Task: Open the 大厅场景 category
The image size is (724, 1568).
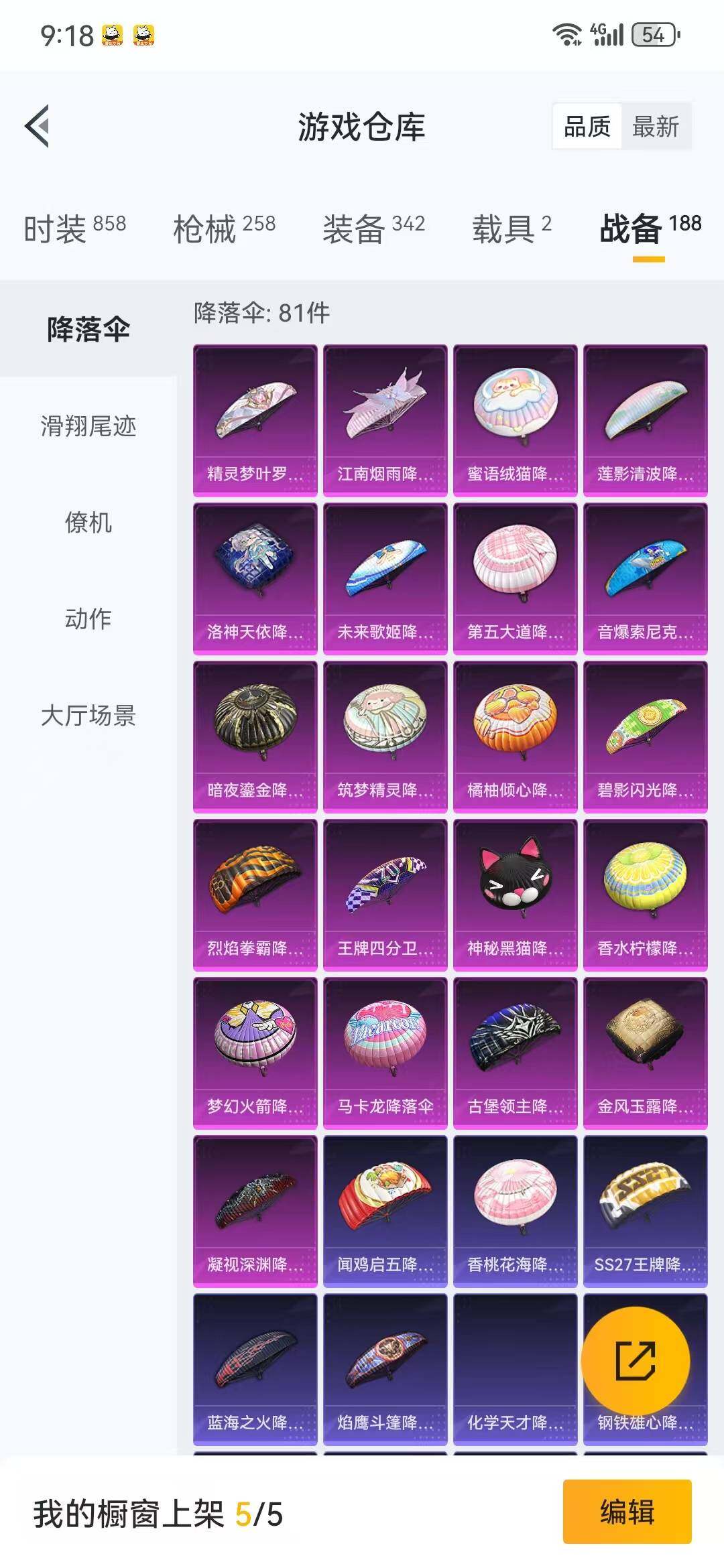Action: 88,716
